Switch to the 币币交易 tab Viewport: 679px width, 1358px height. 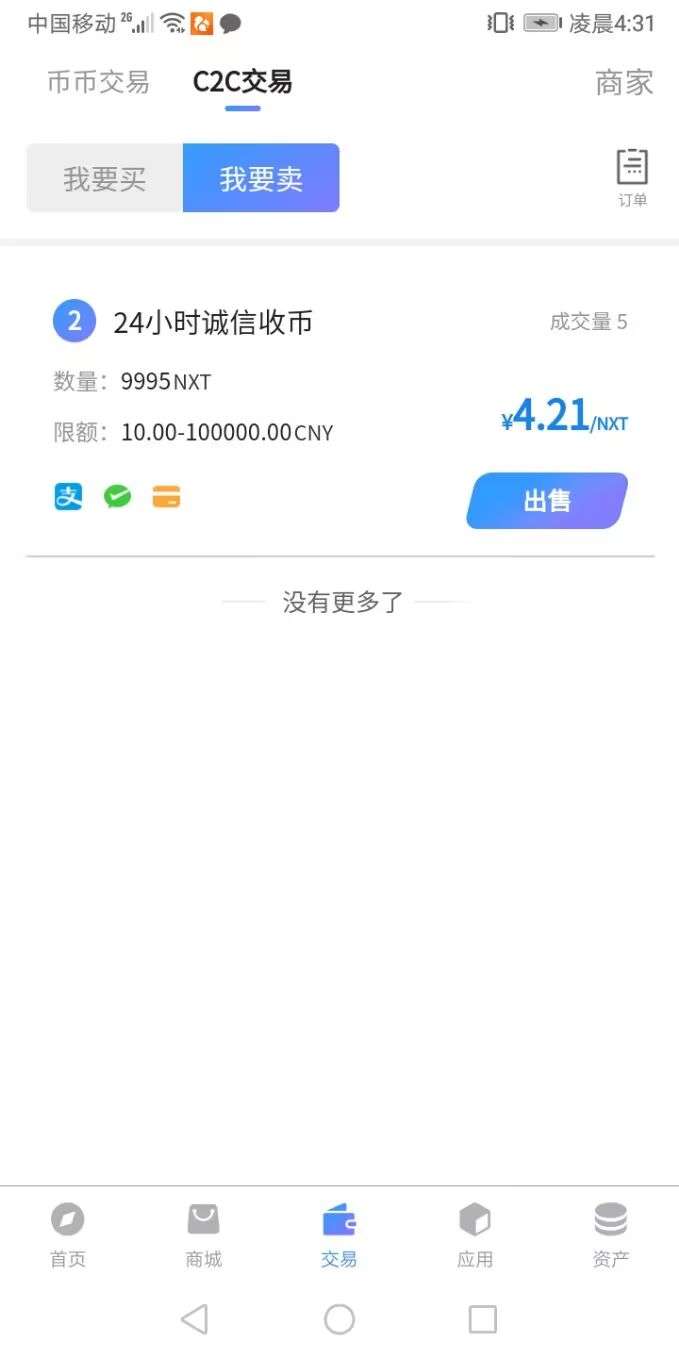[x=98, y=82]
